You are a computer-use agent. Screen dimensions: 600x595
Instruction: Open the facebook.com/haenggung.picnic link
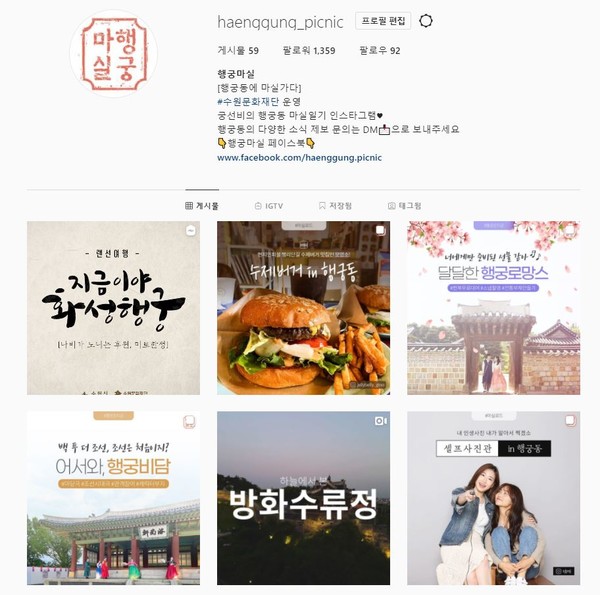pyautogui.click(x=300, y=157)
